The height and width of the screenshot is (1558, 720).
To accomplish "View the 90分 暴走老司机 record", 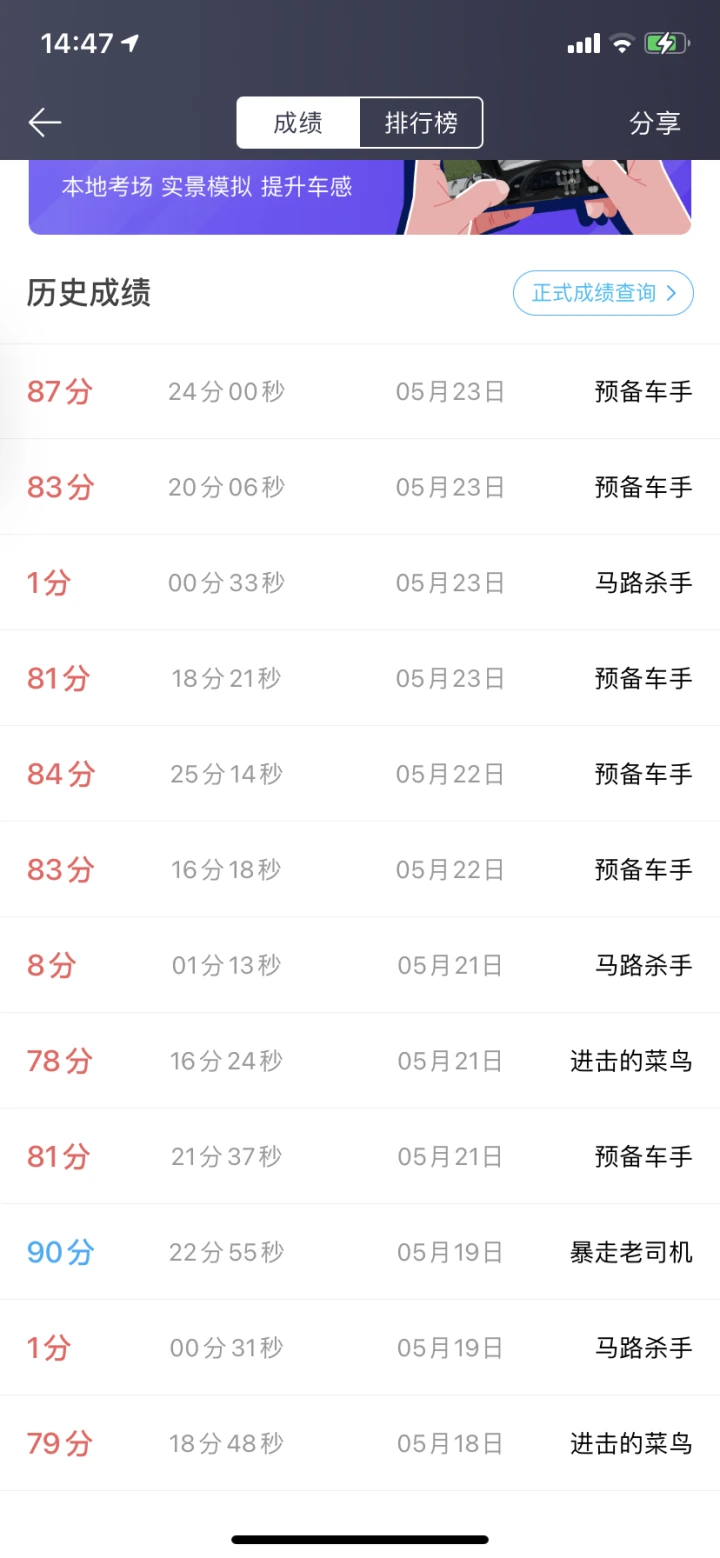I will [360, 1252].
